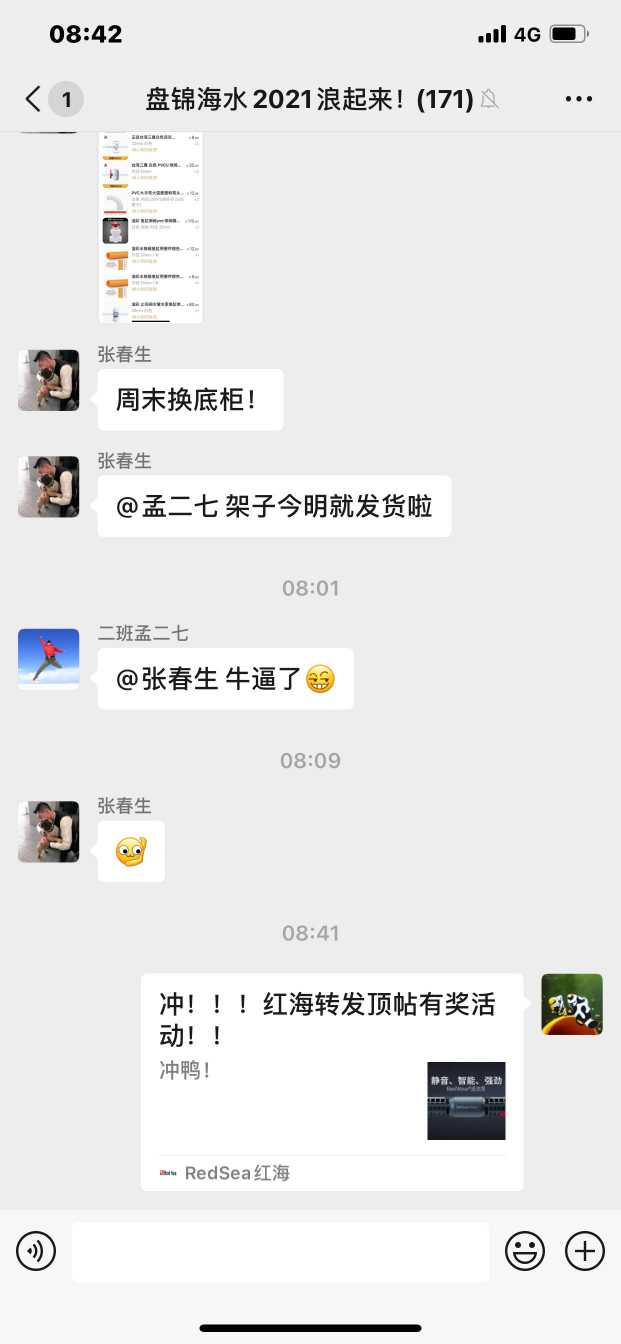Open the group chat overflow menu
This screenshot has height=1344, width=621.
(x=579, y=99)
